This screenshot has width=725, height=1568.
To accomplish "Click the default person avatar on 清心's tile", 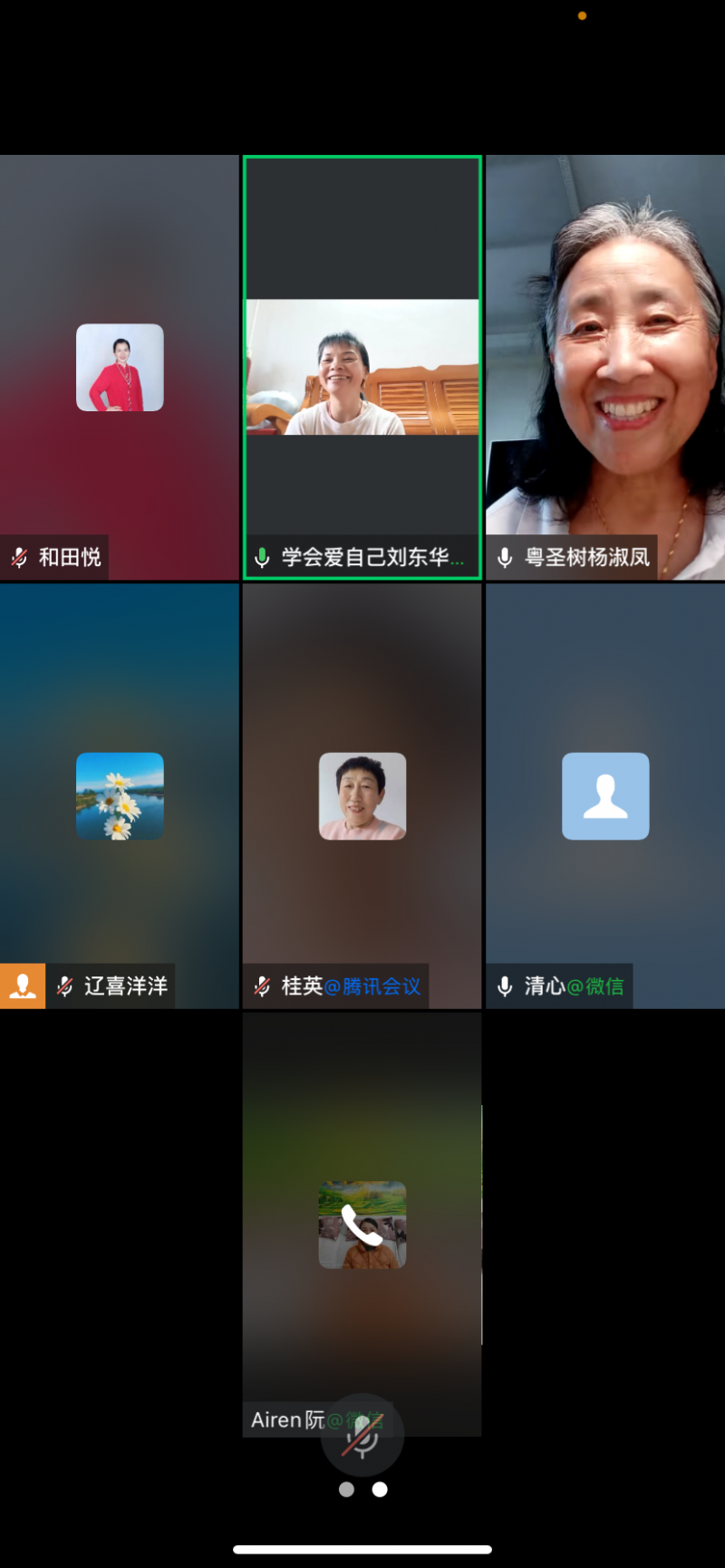I will (604, 796).
